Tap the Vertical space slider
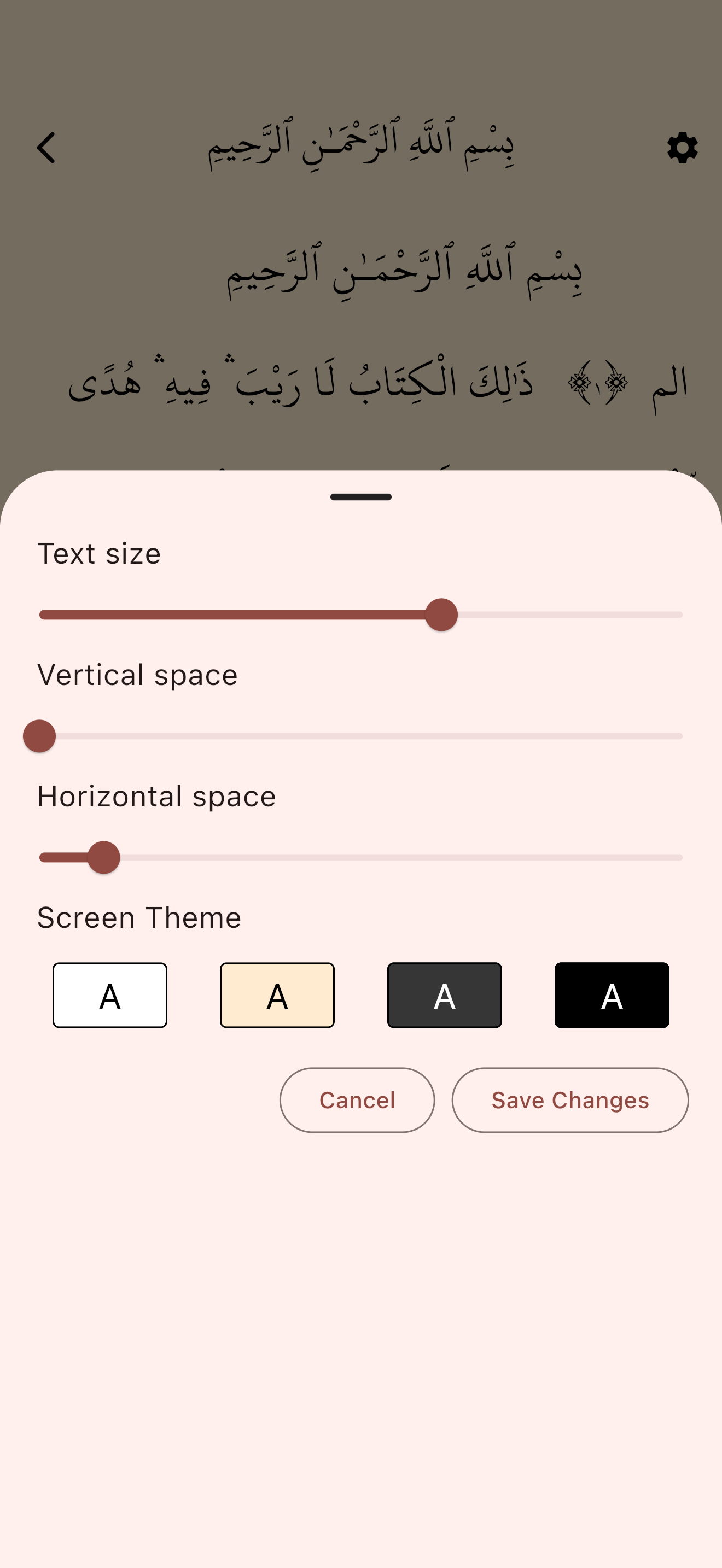Image resolution: width=722 pixels, height=1568 pixels. coord(39,736)
